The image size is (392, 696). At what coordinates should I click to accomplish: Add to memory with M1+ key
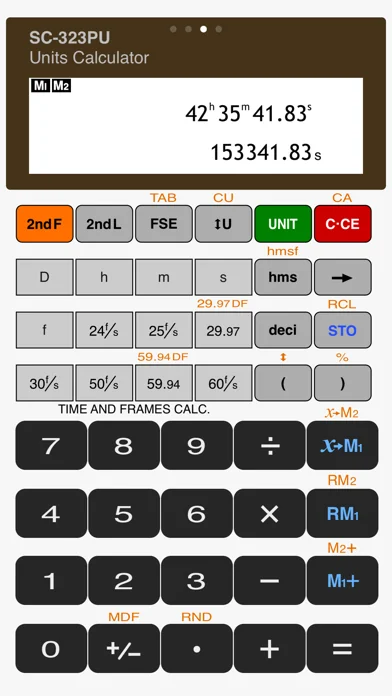point(342,581)
